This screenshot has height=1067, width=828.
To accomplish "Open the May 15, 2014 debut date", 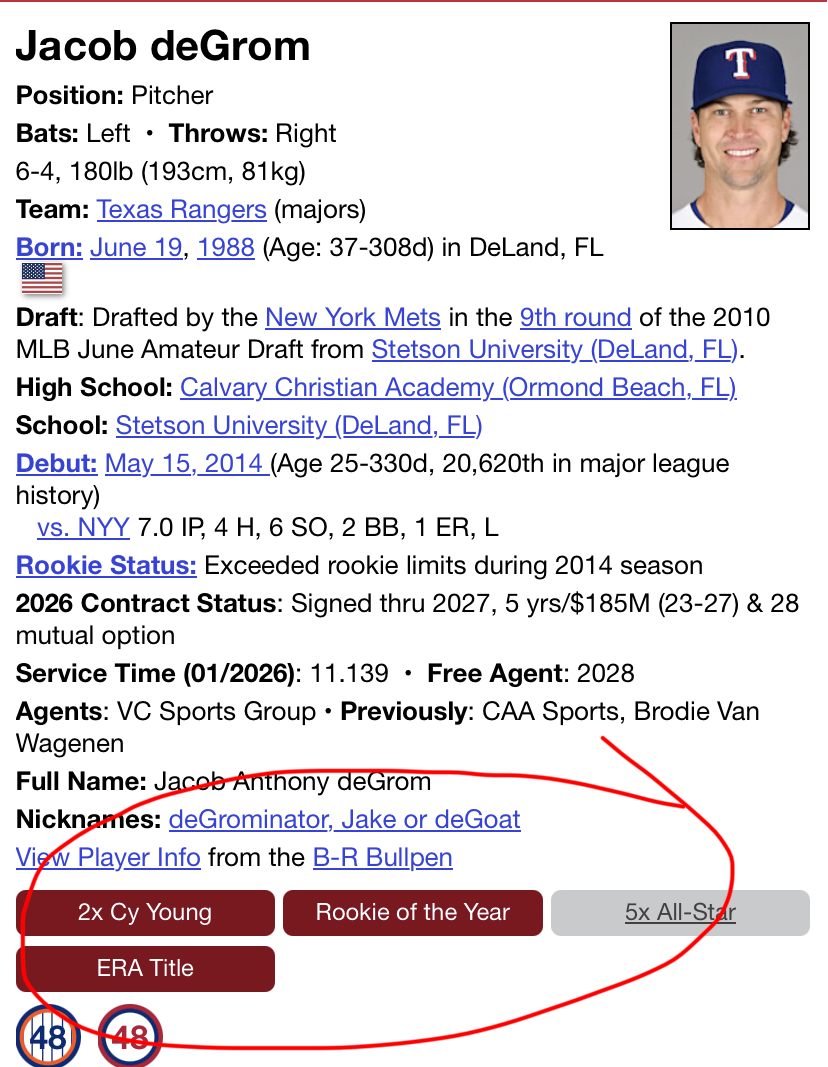I will click(x=185, y=464).
